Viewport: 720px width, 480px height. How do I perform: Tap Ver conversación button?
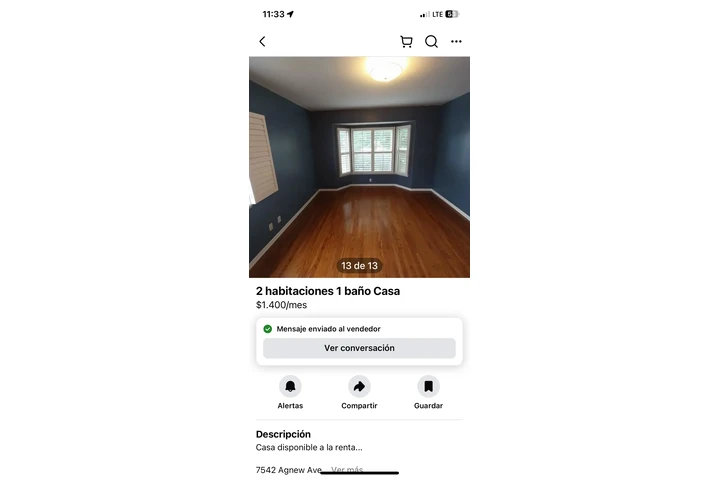(359, 348)
